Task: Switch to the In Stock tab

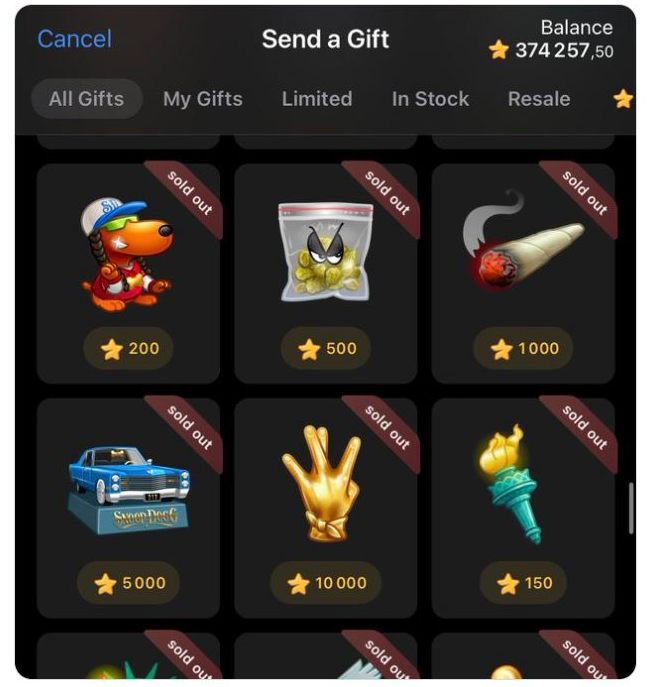Action: click(430, 99)
